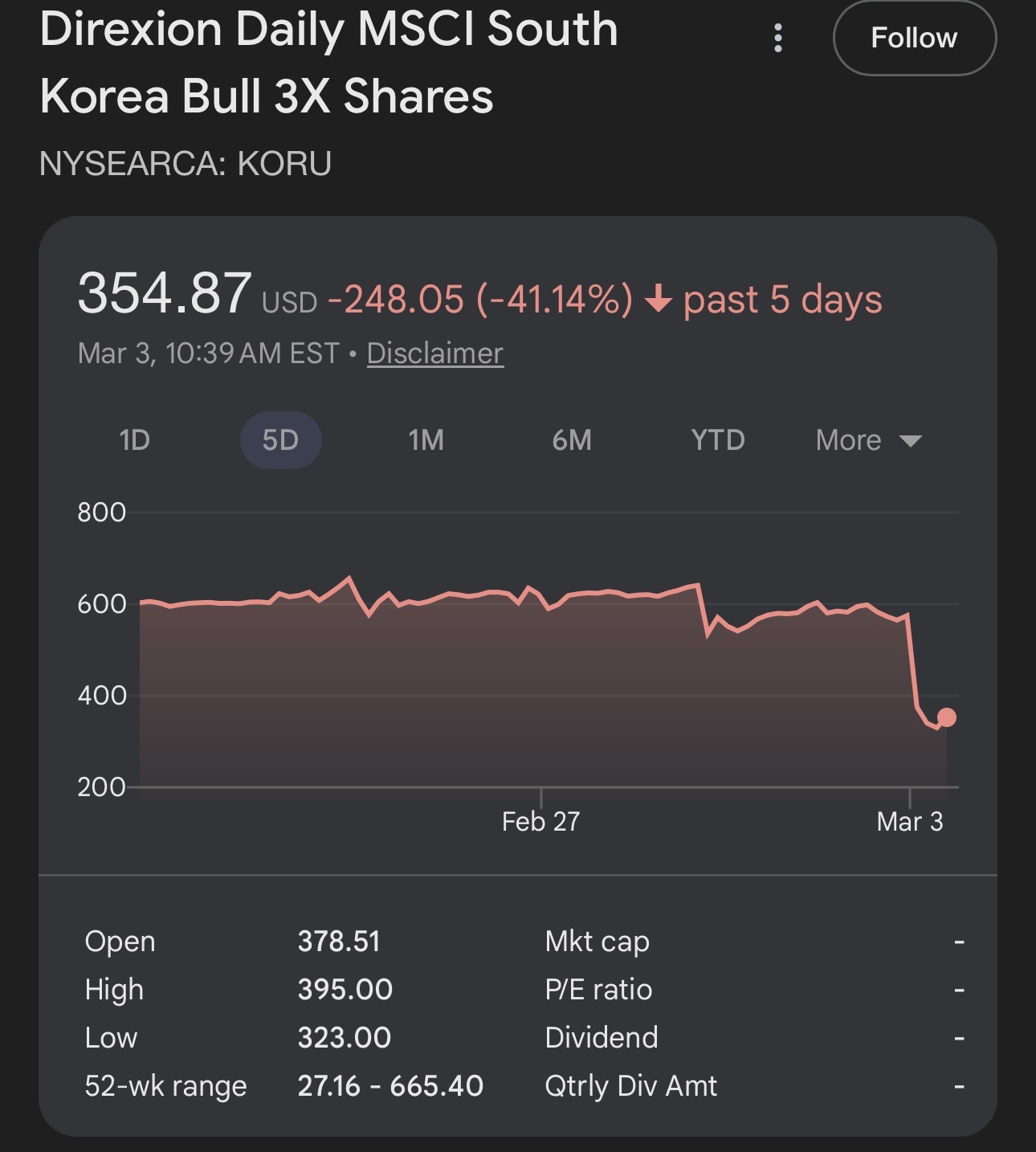Switch chart to 1D range
This screenshot has width=1036, height=1152.
[x=135, y=440]
